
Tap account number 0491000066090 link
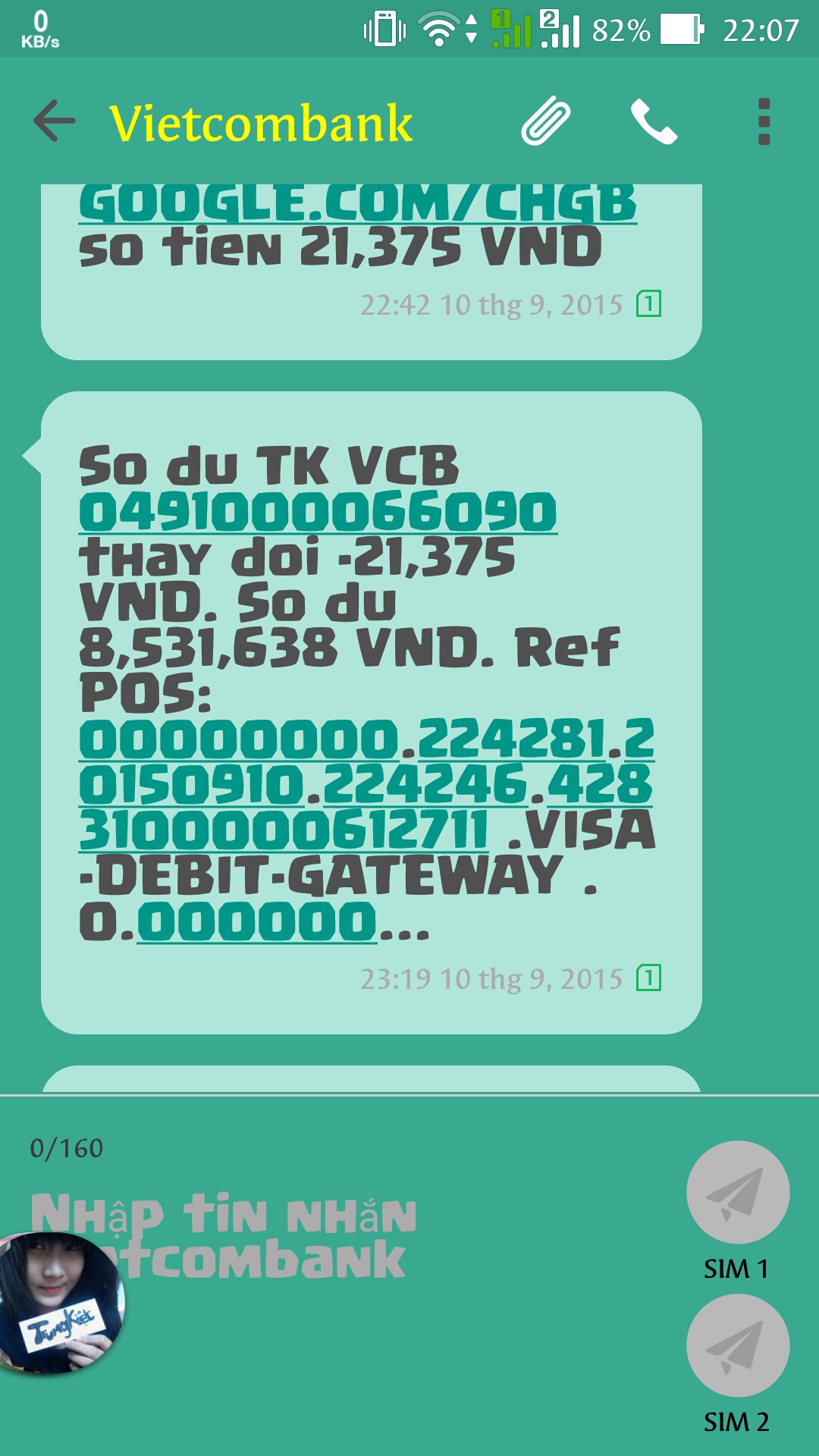[x=318, y=512]
